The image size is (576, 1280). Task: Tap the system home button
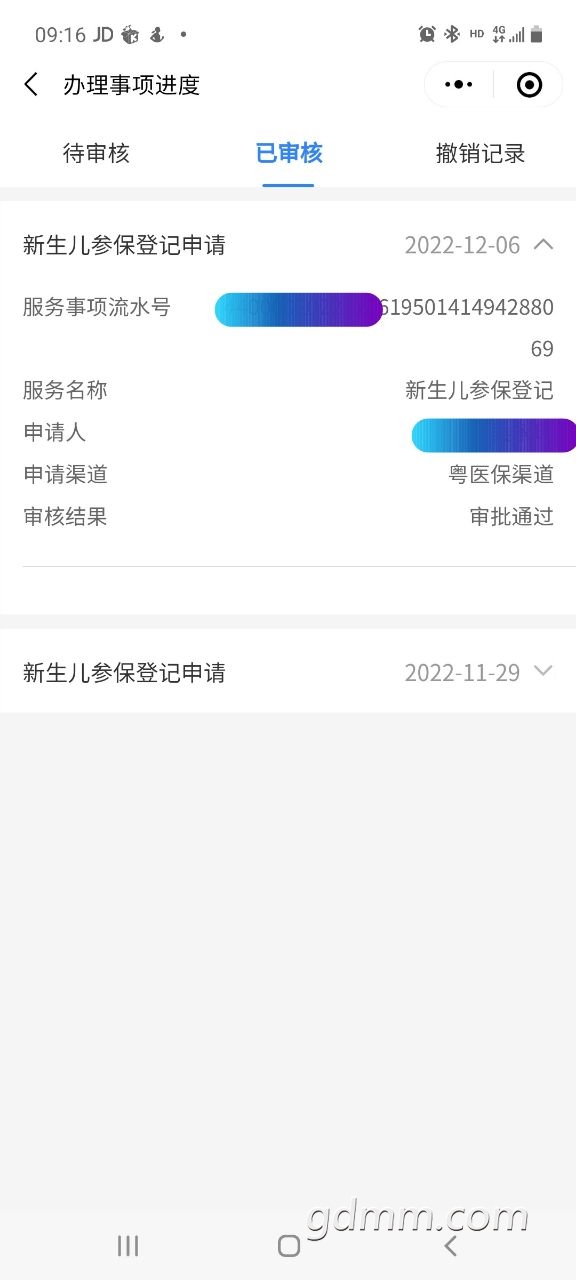[289, 1245]
